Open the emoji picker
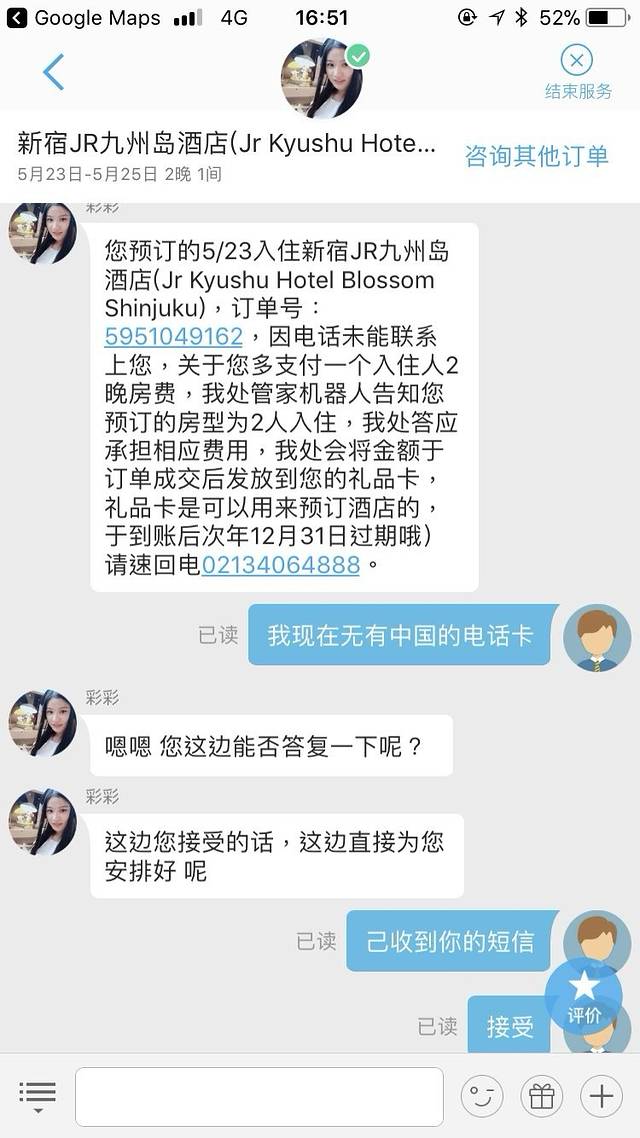Screen dimensions: 640x1138 (x=482, y=1096)
